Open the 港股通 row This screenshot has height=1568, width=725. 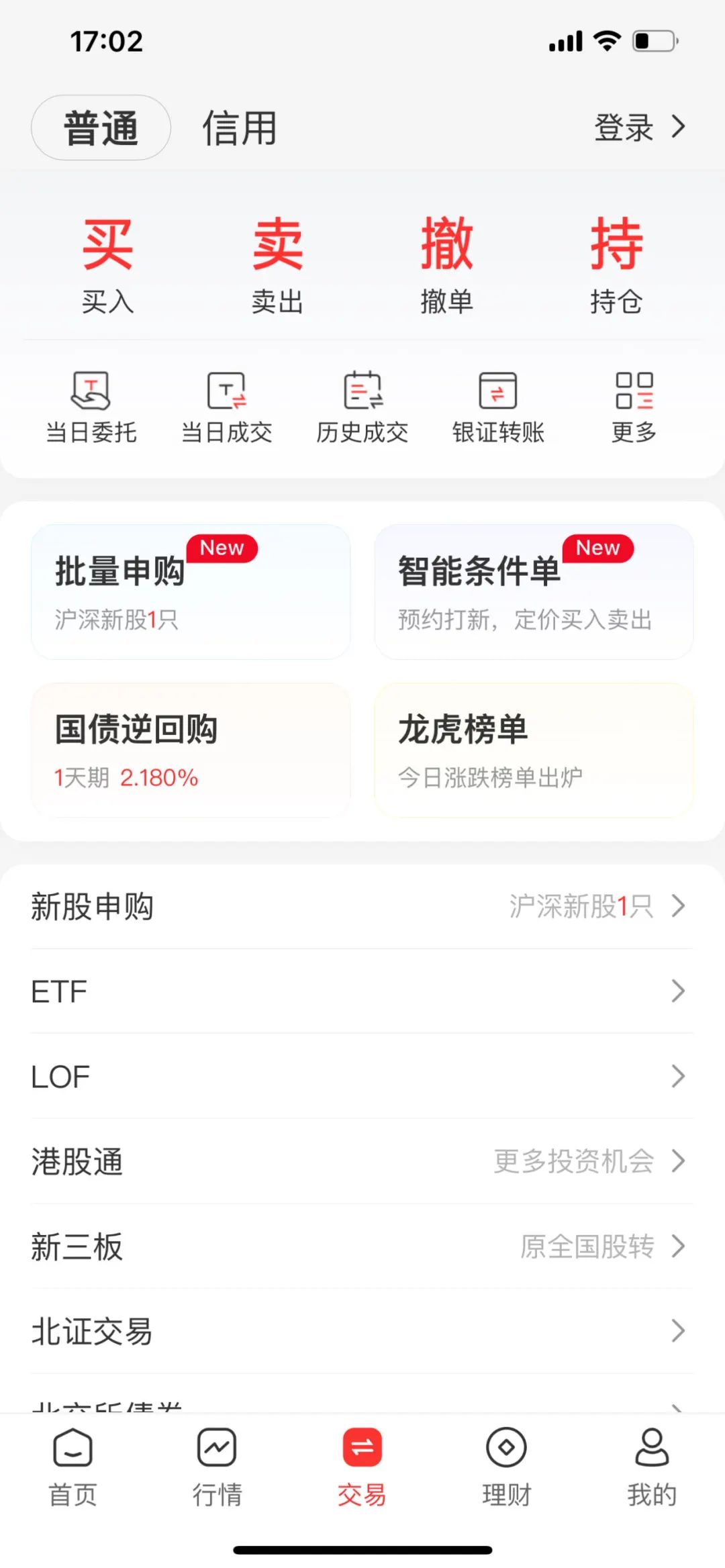[361, 1161]
